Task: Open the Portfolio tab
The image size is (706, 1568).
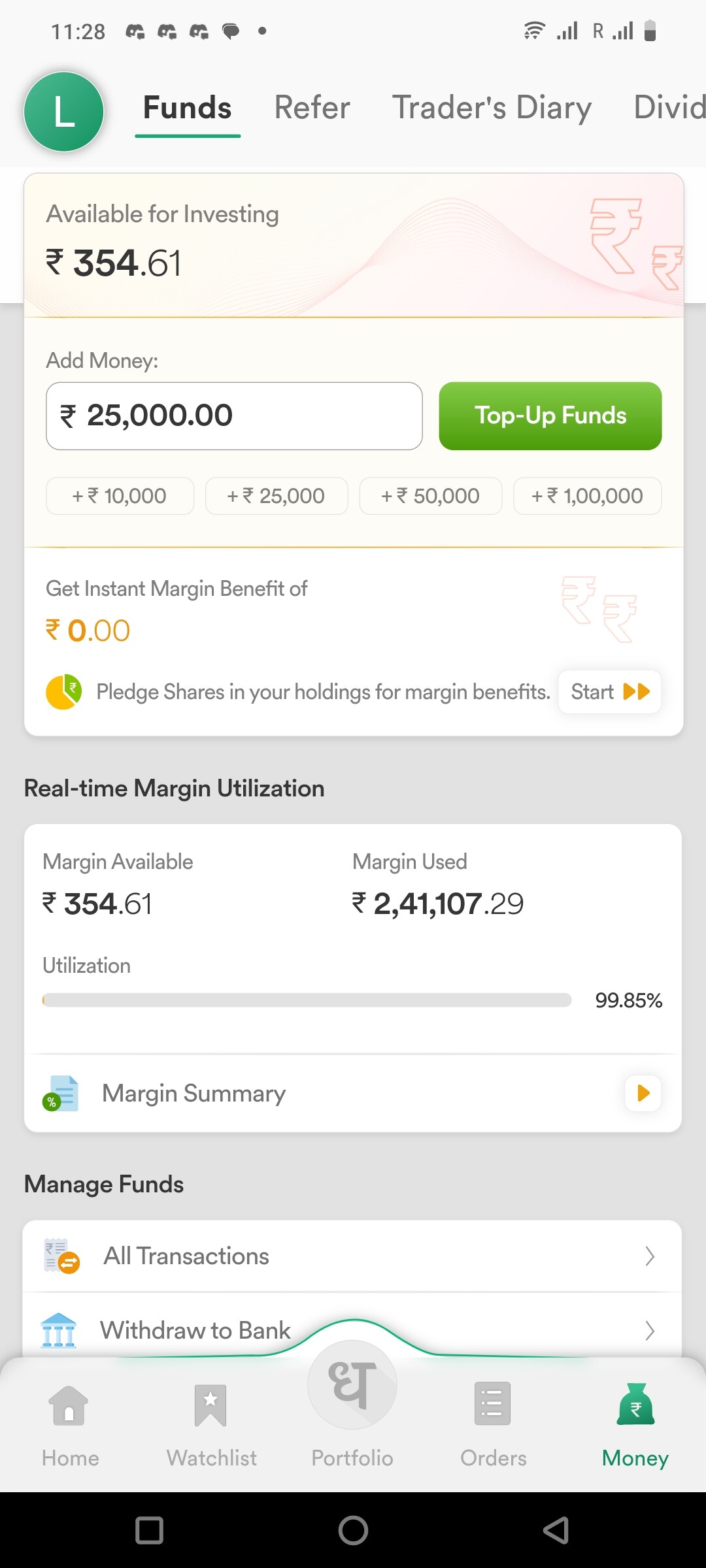Action: coord(352,1405)
